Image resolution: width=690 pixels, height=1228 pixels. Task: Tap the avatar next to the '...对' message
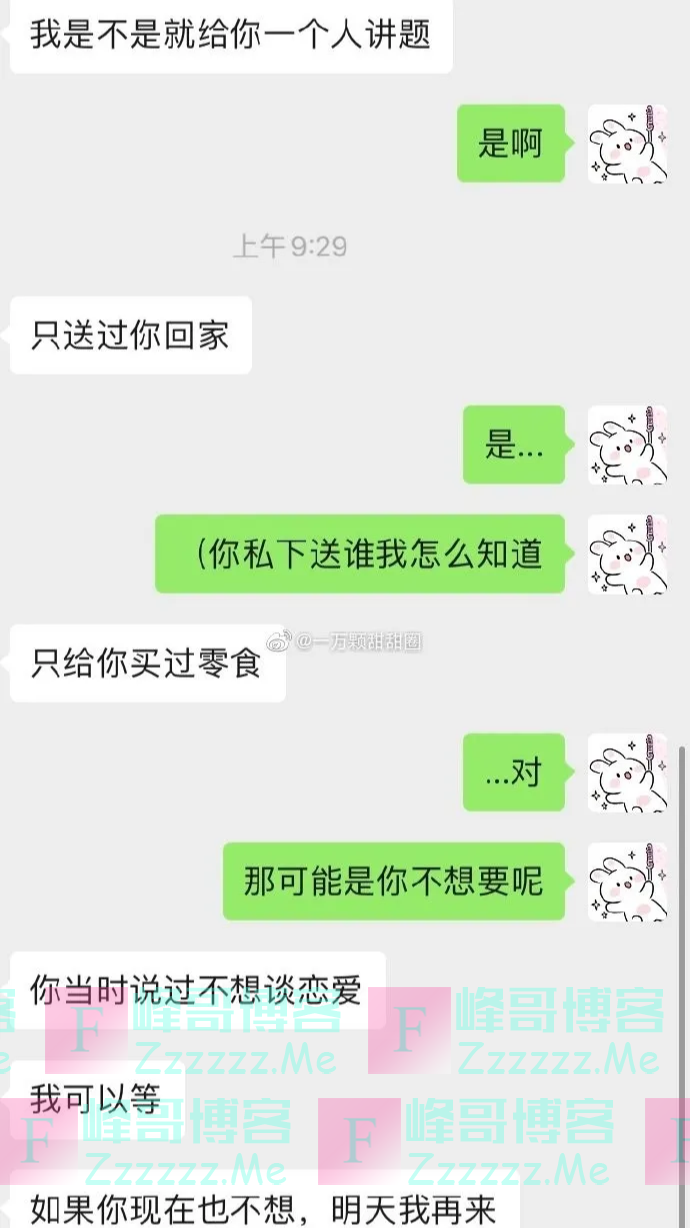click(627, 772)
